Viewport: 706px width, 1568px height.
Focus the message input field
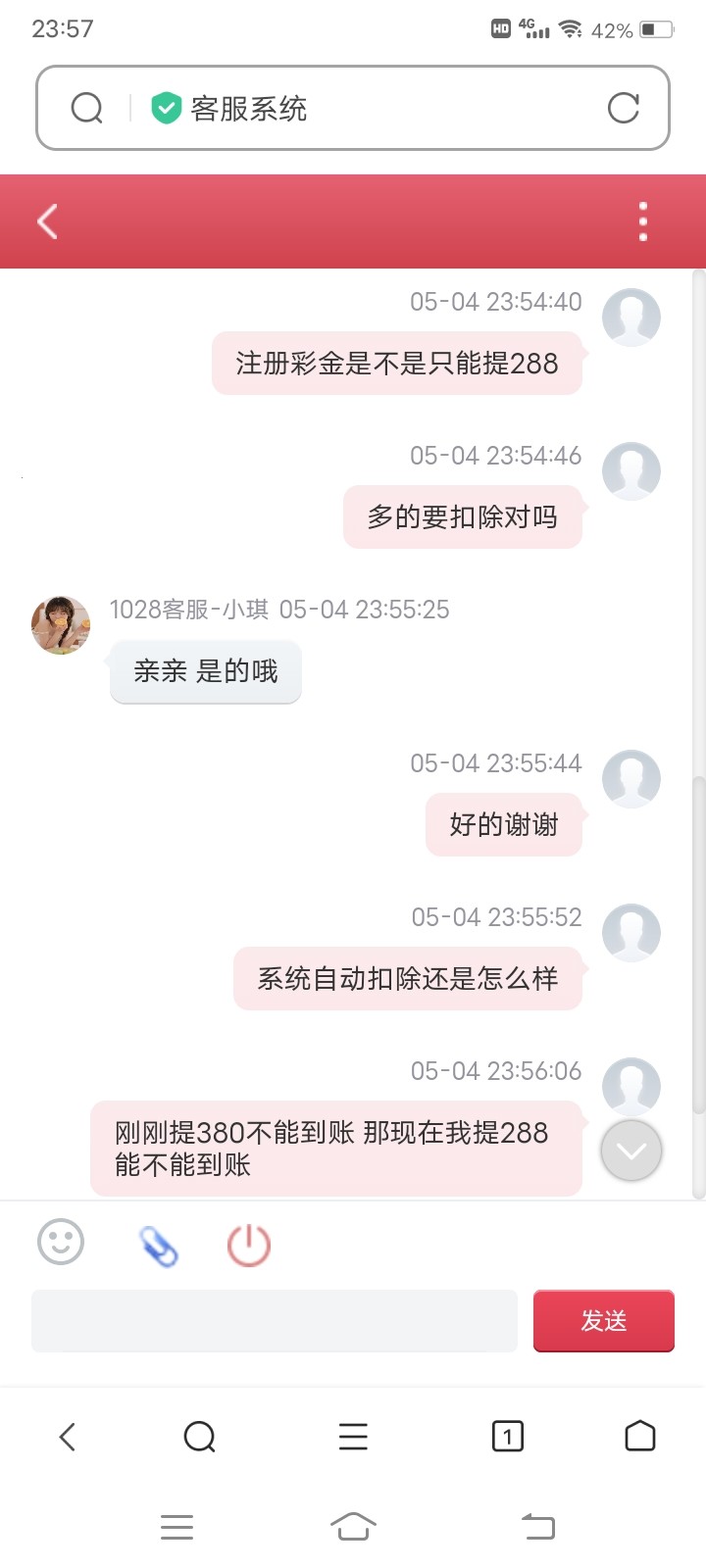tap(275, 1321)
